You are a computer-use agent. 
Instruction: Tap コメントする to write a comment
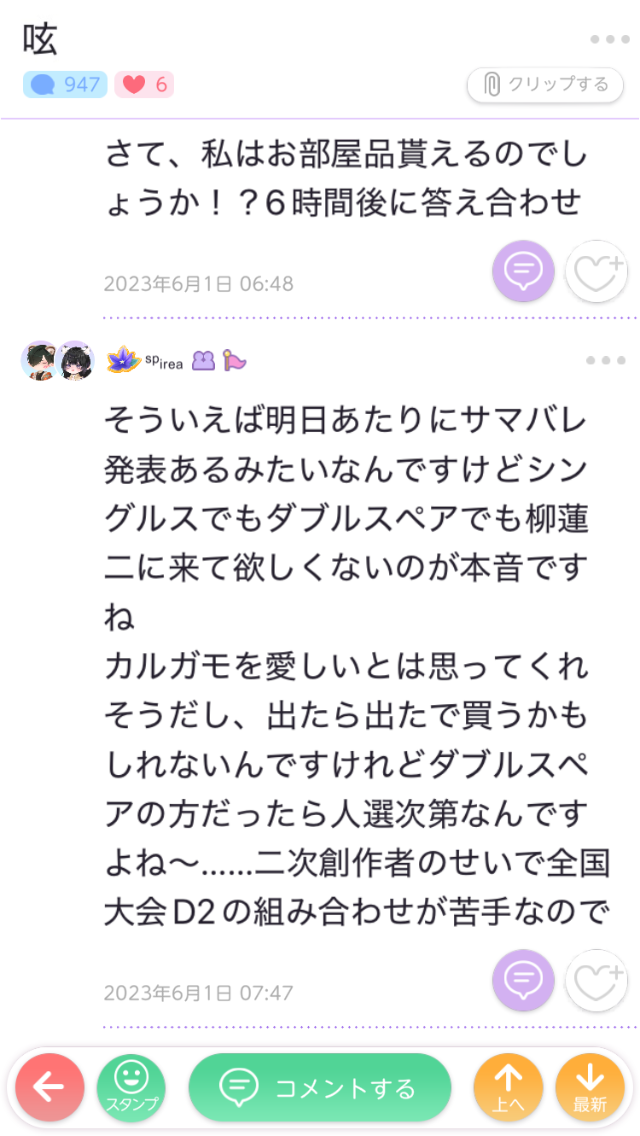click(x=320, y=1087)
